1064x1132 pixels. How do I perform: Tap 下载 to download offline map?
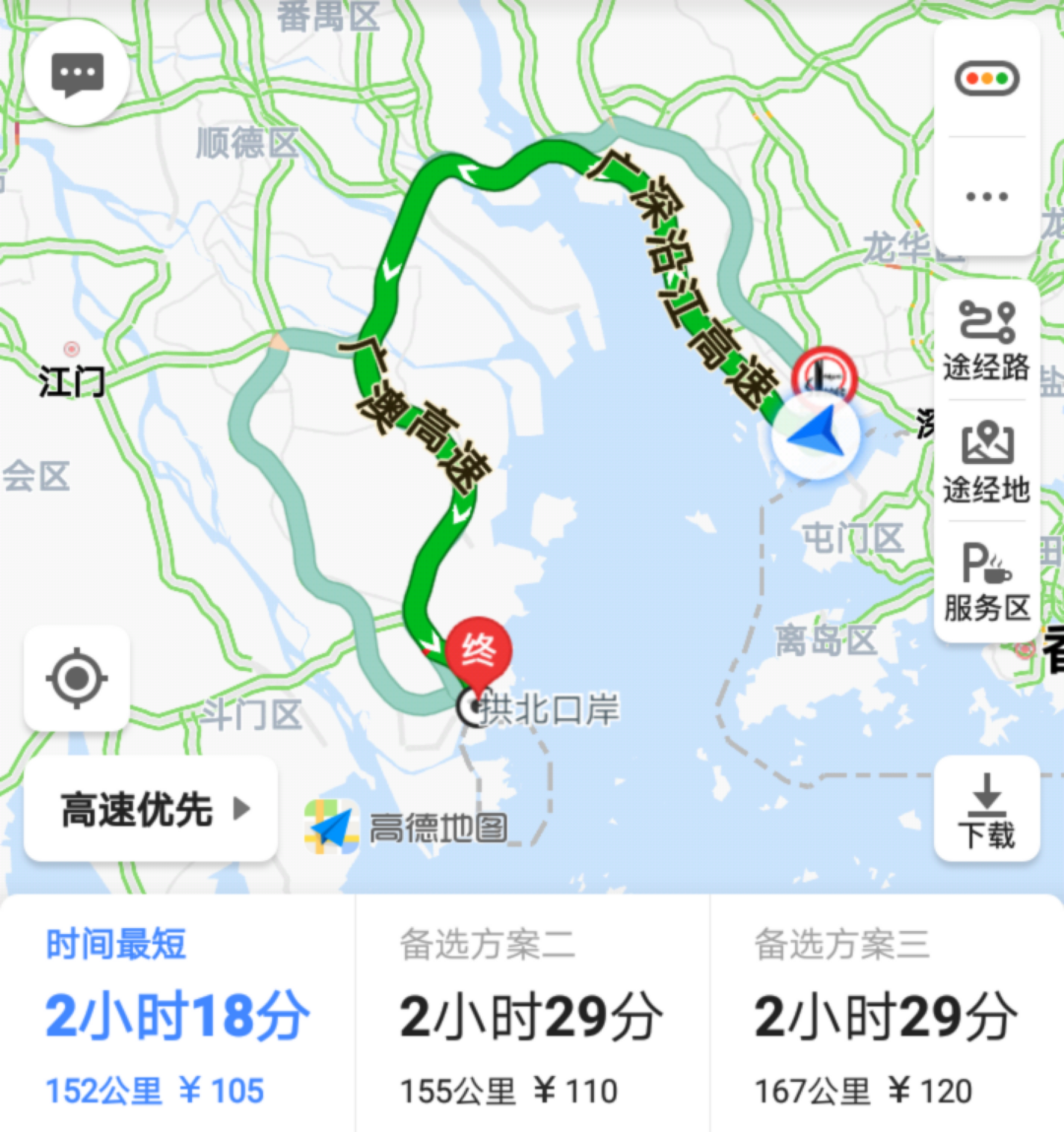[x=986, y=810]
